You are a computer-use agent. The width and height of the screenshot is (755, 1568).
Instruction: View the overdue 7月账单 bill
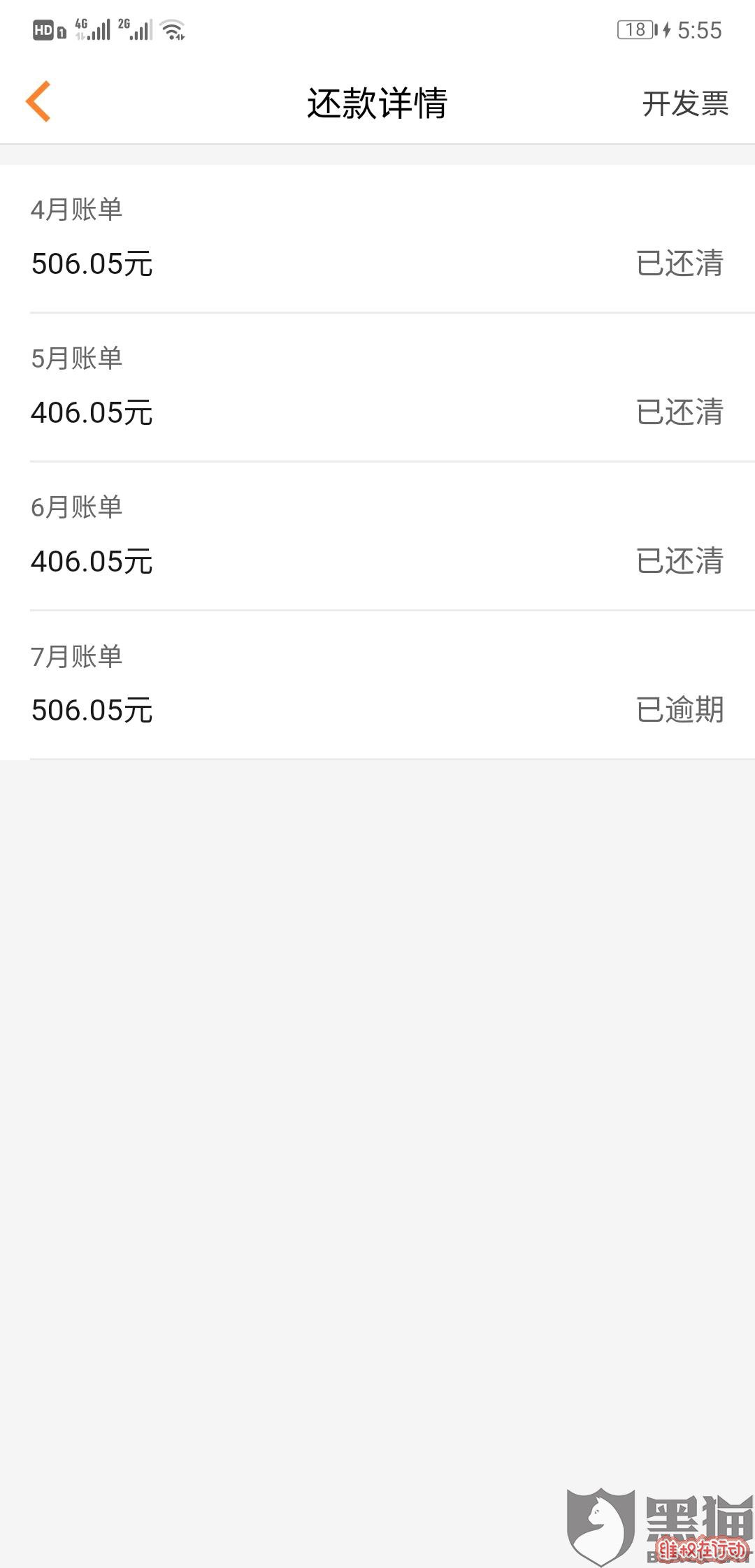tap(377, 685)
